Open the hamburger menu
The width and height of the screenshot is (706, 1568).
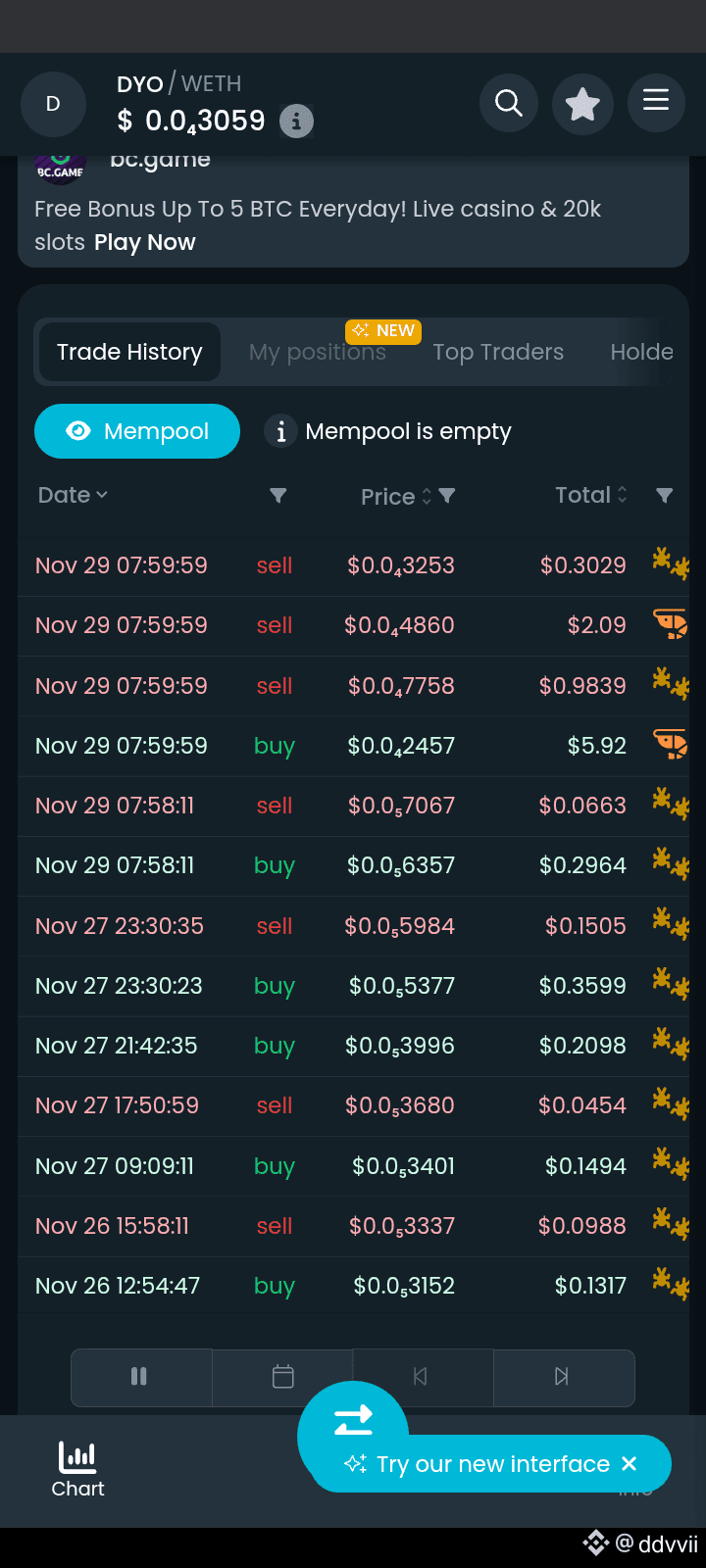[x=656, y=101]
